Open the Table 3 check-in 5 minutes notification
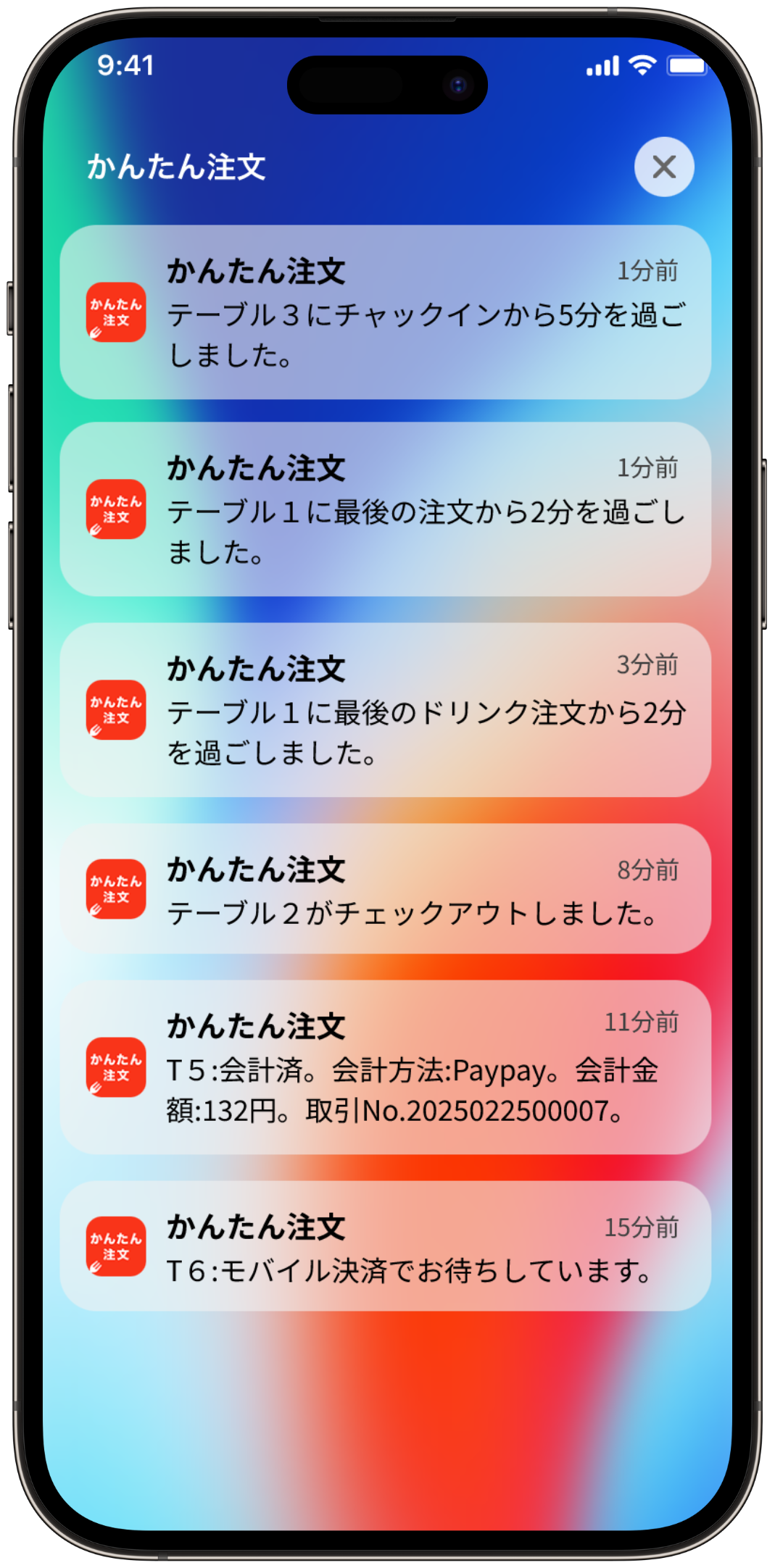 (x=386, y=313)
